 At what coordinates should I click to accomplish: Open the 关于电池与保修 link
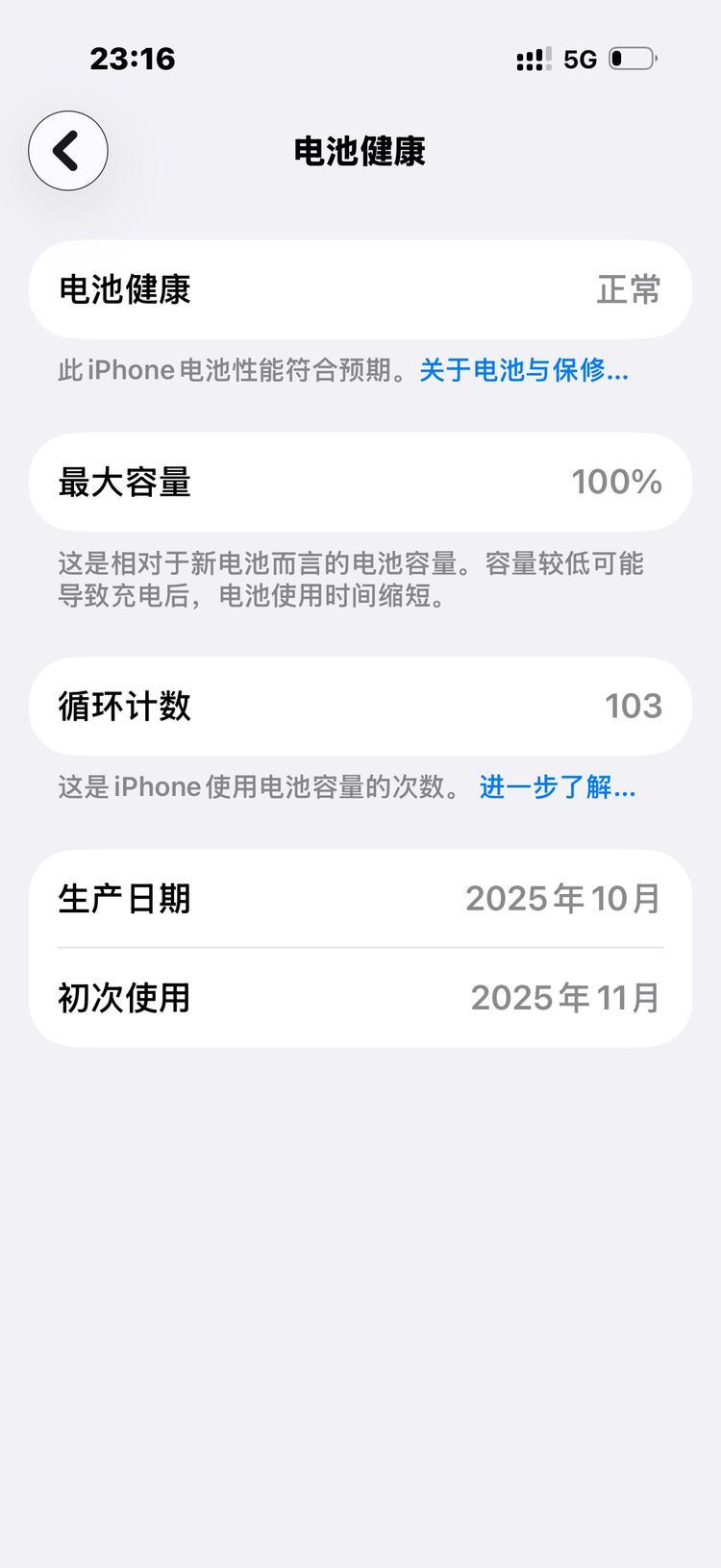tap(523, 370)
